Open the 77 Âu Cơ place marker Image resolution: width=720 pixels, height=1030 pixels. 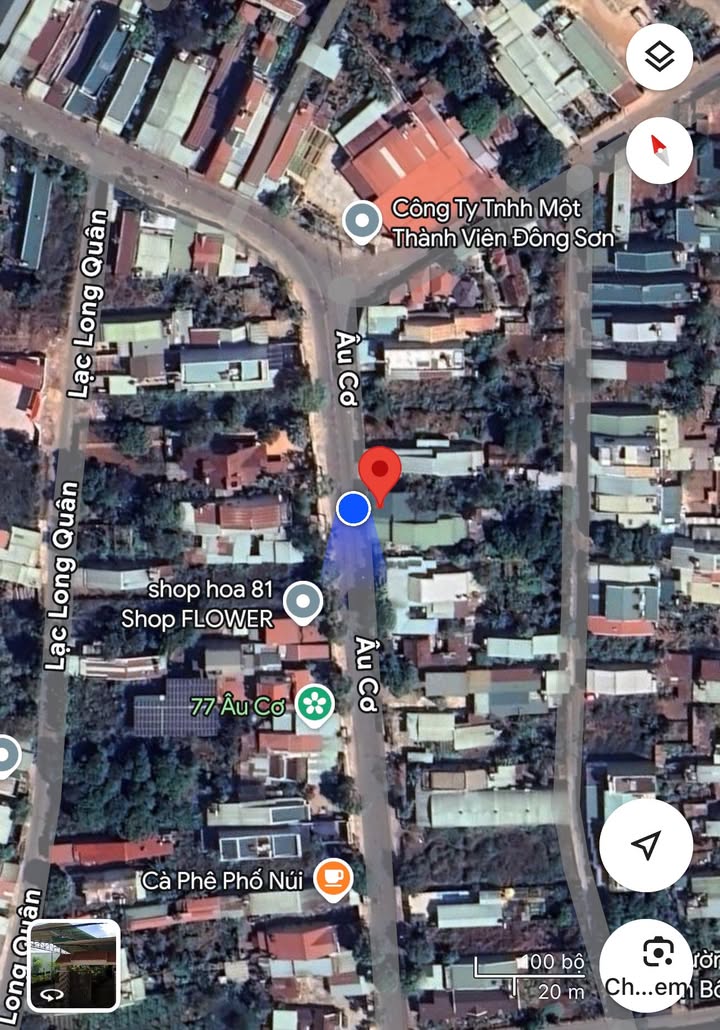click(x=316, y=705)
